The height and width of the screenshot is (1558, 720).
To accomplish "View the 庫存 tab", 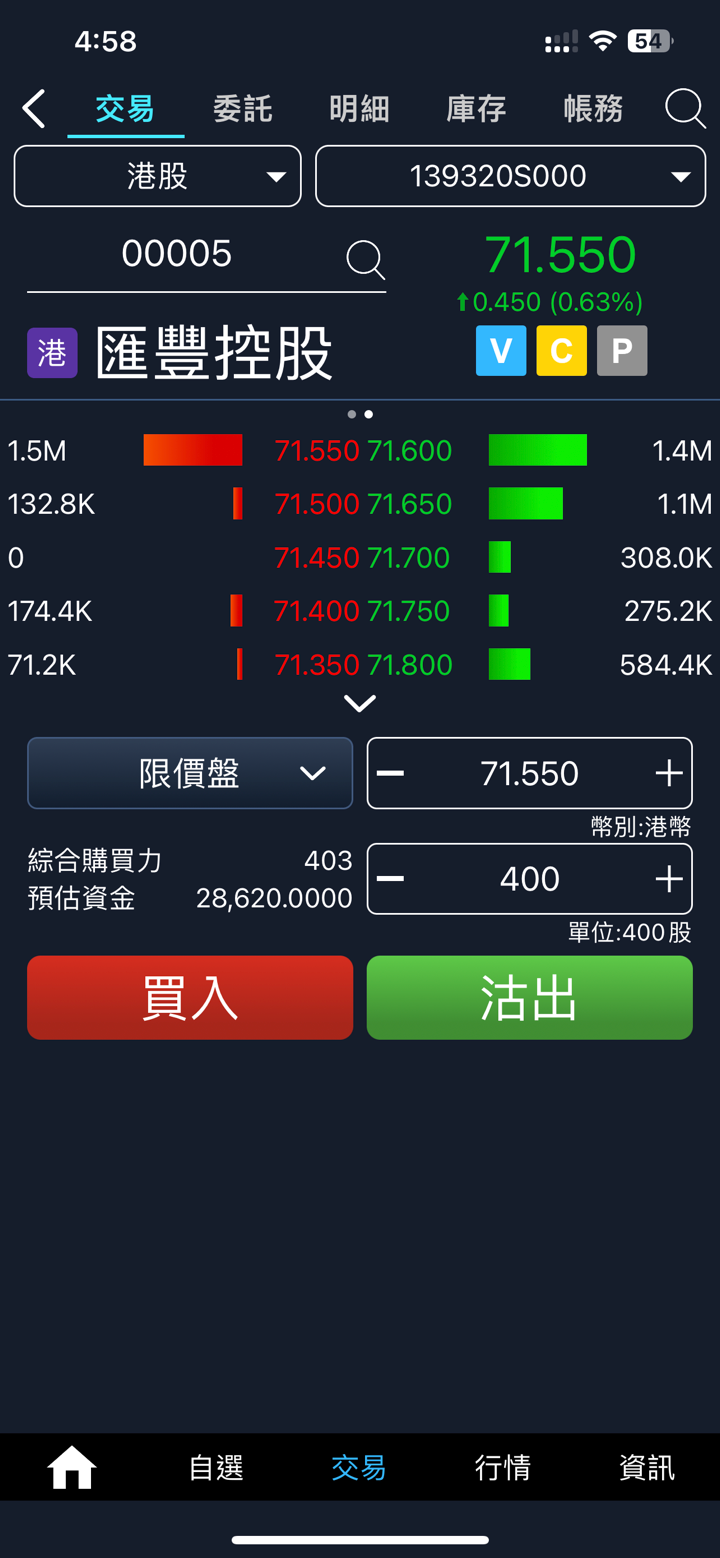I will pyautogui.click(x=476, y=108).
